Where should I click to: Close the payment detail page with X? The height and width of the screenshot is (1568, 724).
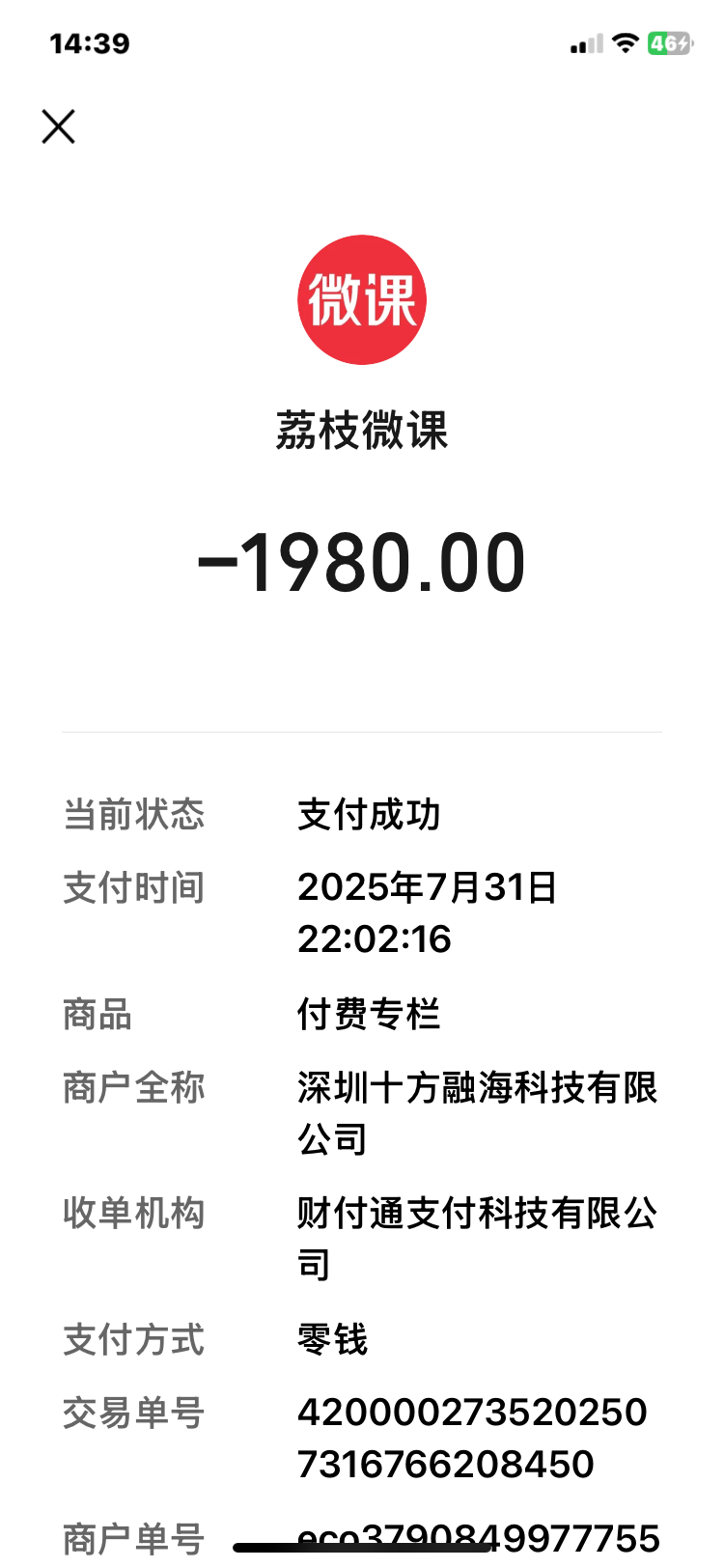(58, 126)
